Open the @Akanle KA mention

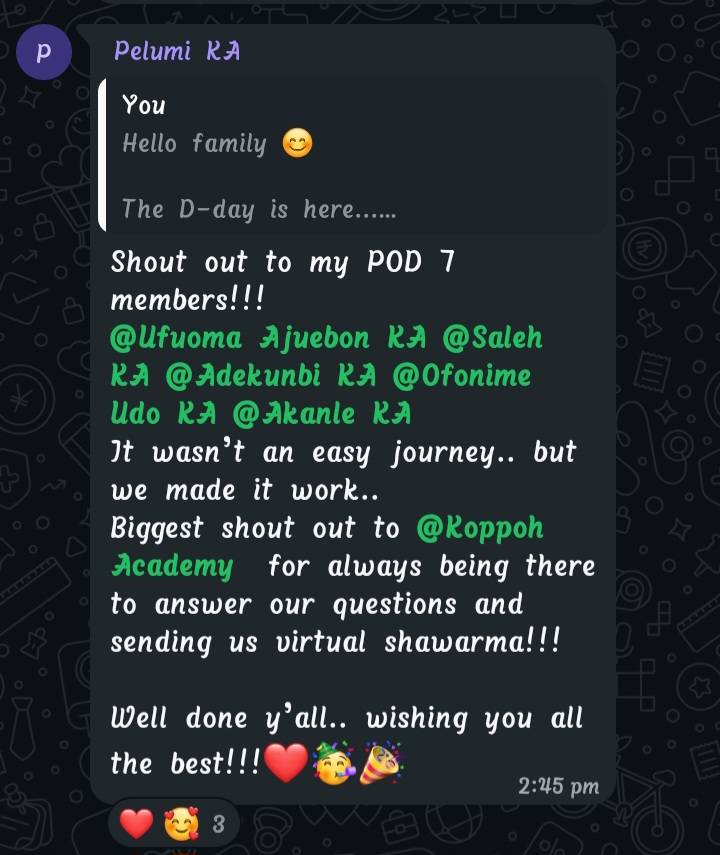click(x=322, y=414)
